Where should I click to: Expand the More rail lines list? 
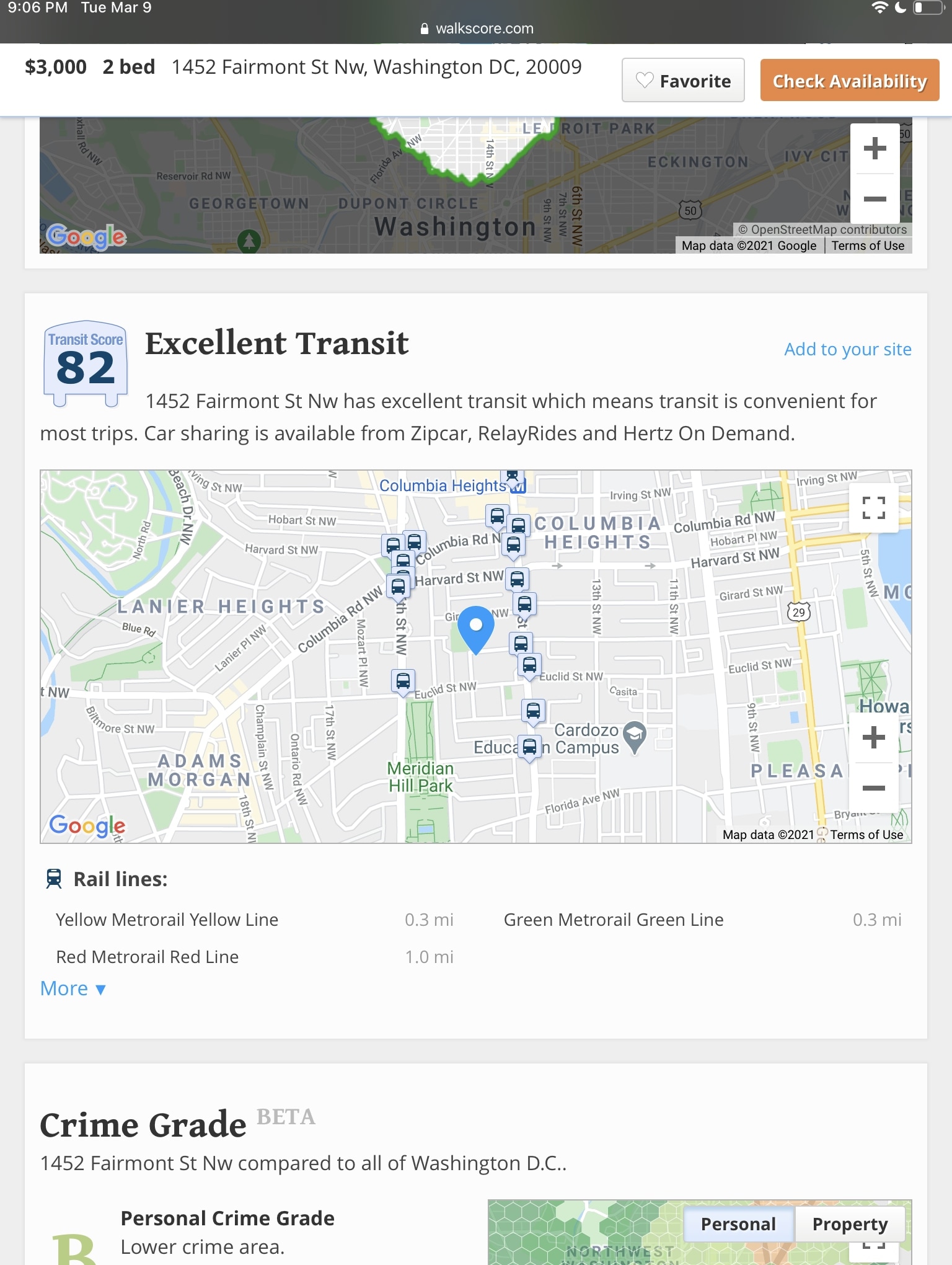click(x=73, y=988)
